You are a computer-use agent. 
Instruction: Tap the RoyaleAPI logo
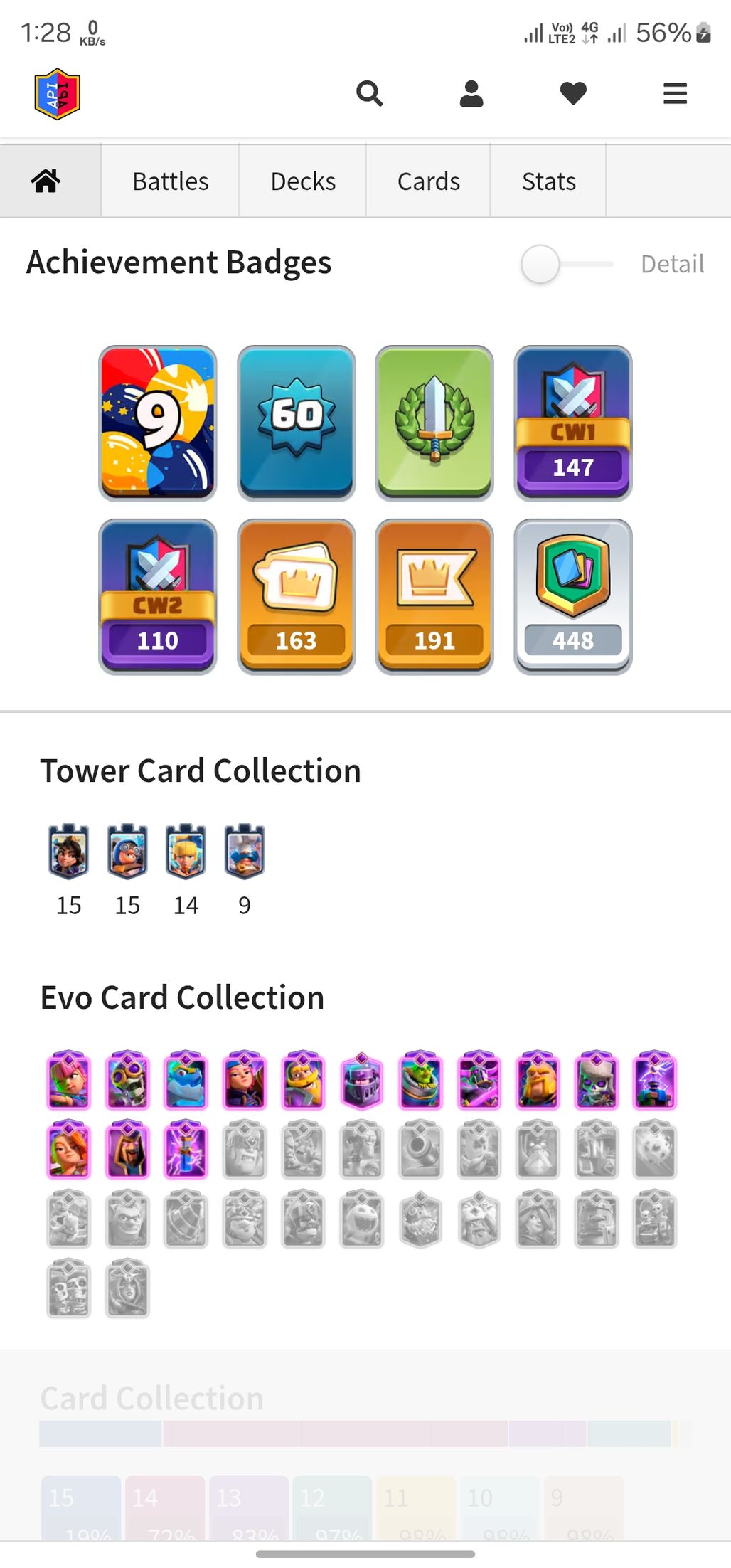click(x=57, y=94)
